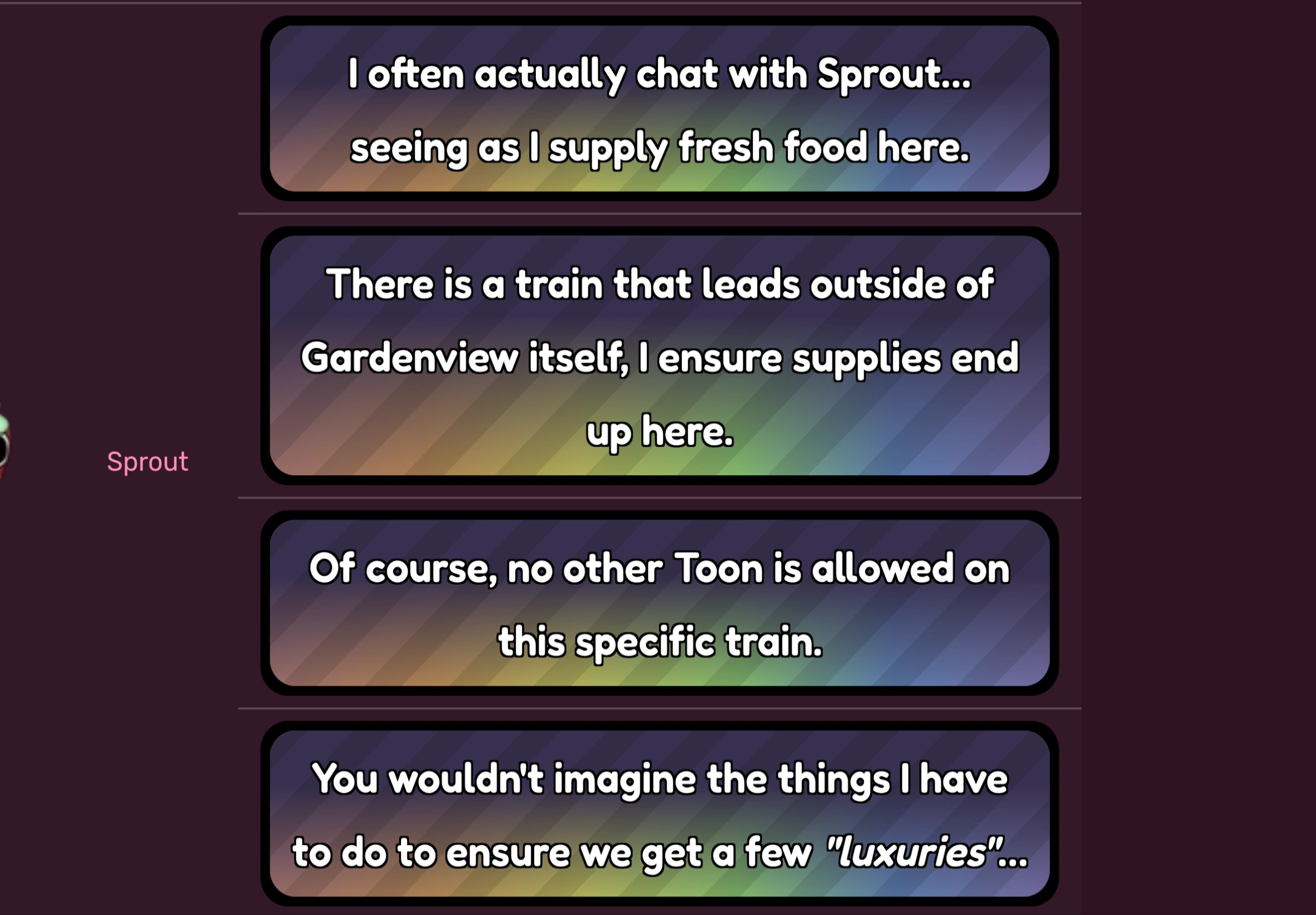Open the Sprout character link

click(147, 462)
